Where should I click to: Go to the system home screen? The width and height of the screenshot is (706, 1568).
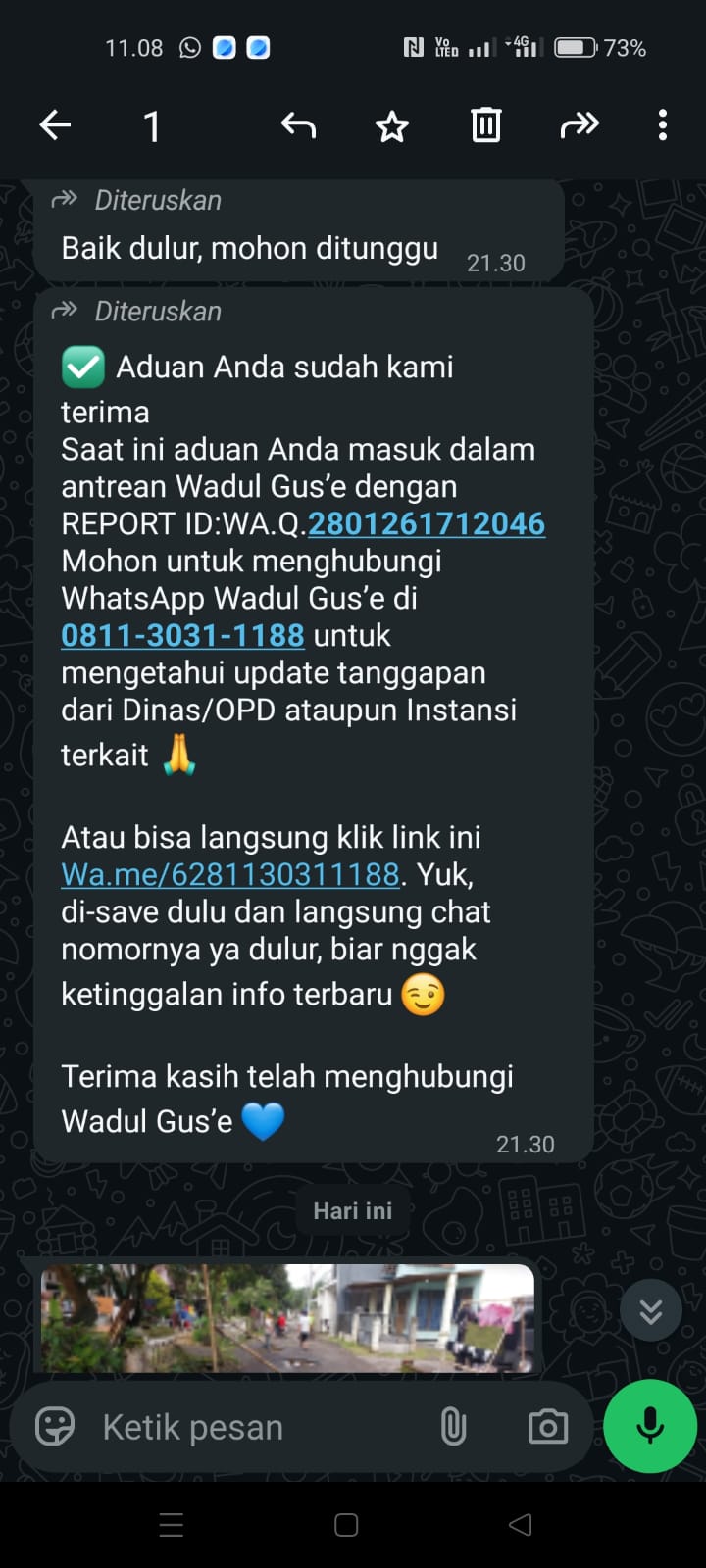click(x=346, y=1525)
